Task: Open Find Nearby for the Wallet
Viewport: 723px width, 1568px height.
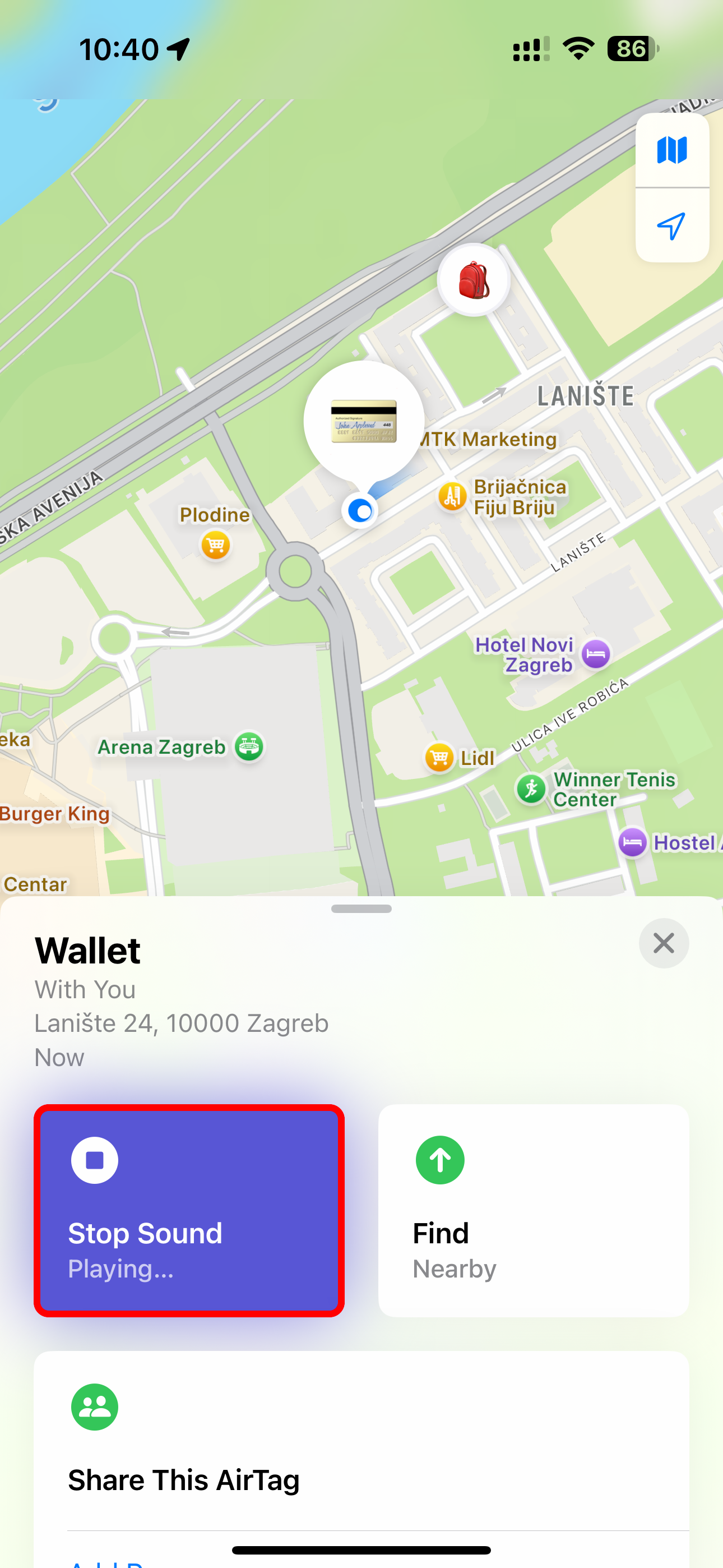Action: tap(533, 1210)
